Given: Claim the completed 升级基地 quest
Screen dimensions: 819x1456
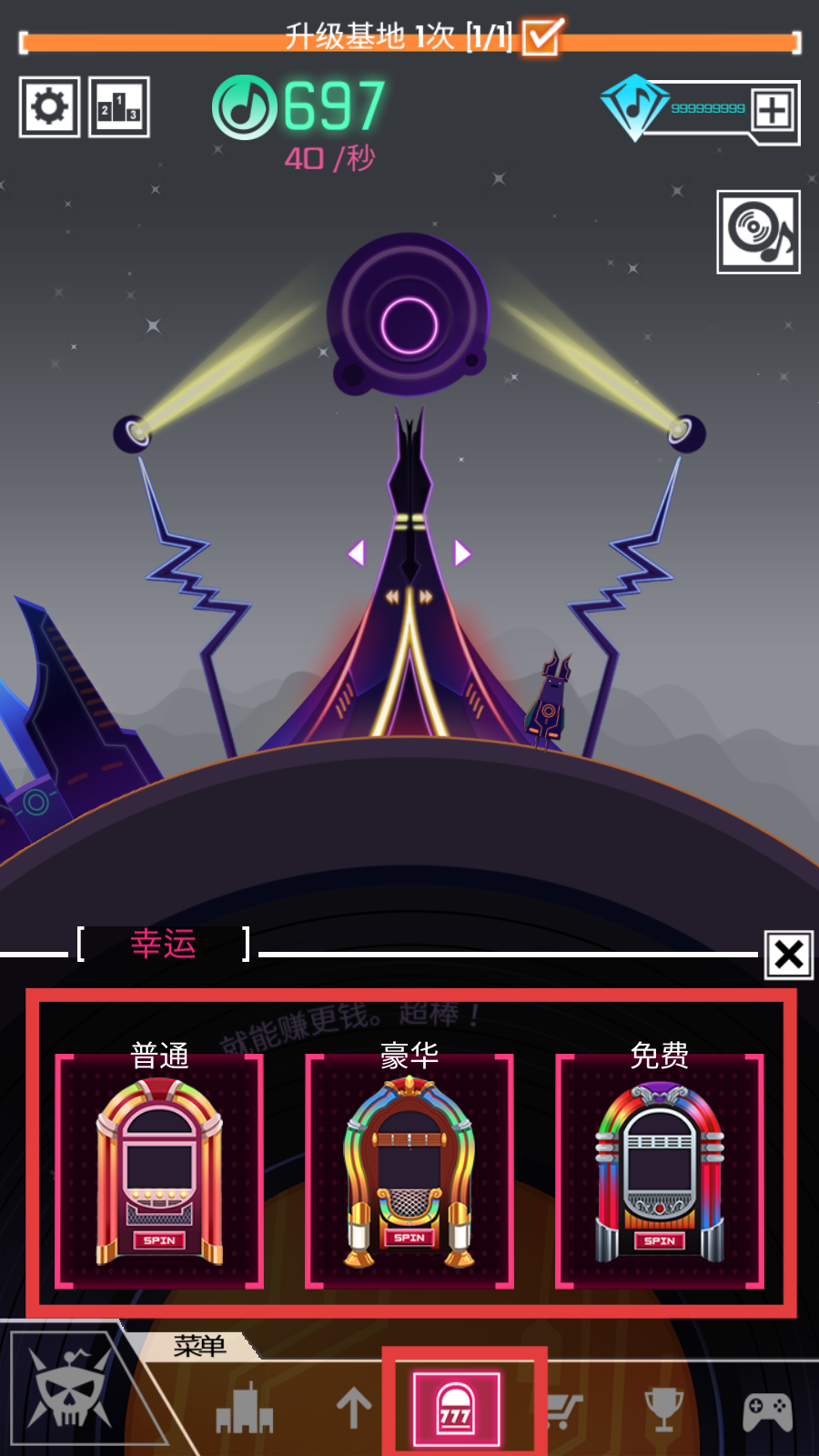Looking at the screenshot, I should 541,38.
